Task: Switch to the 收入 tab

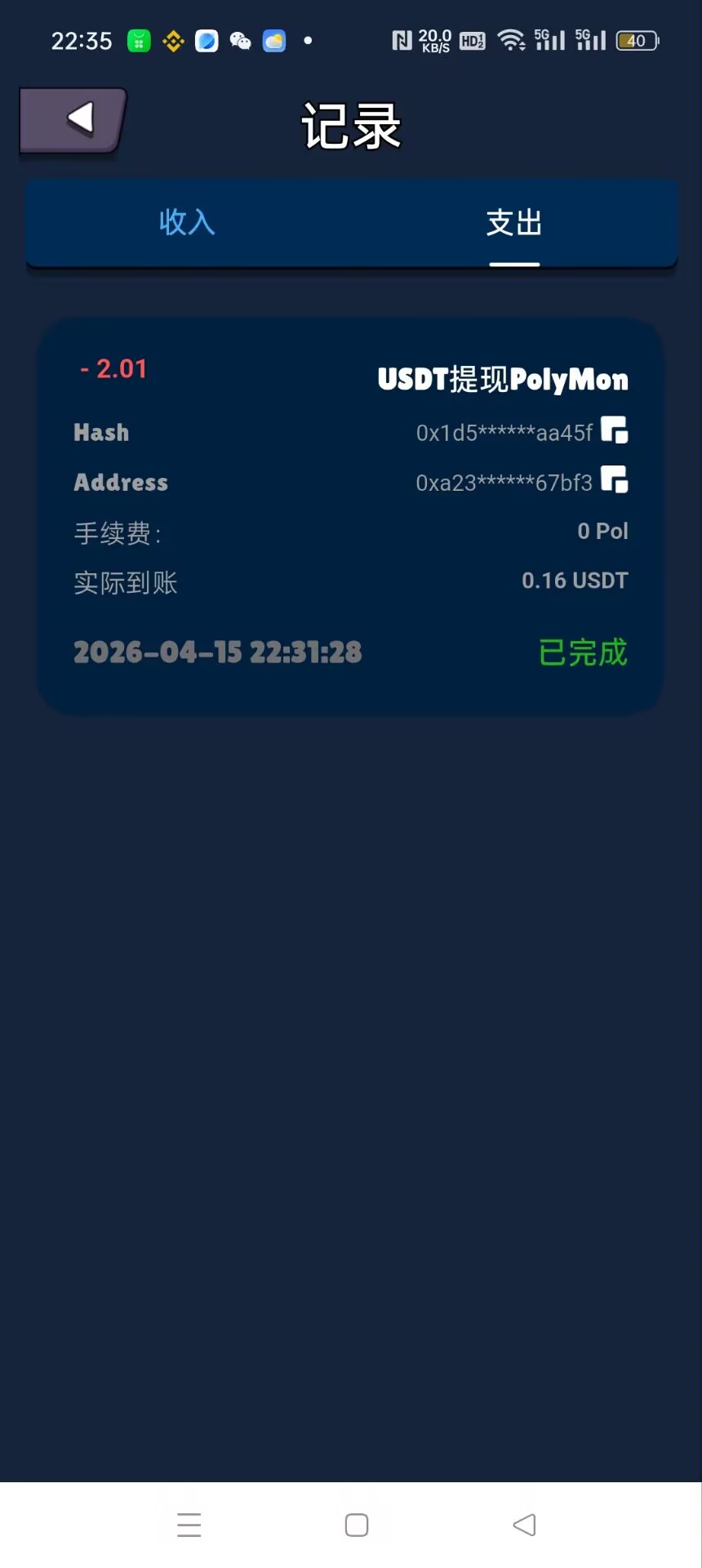Action: point(187,222)
